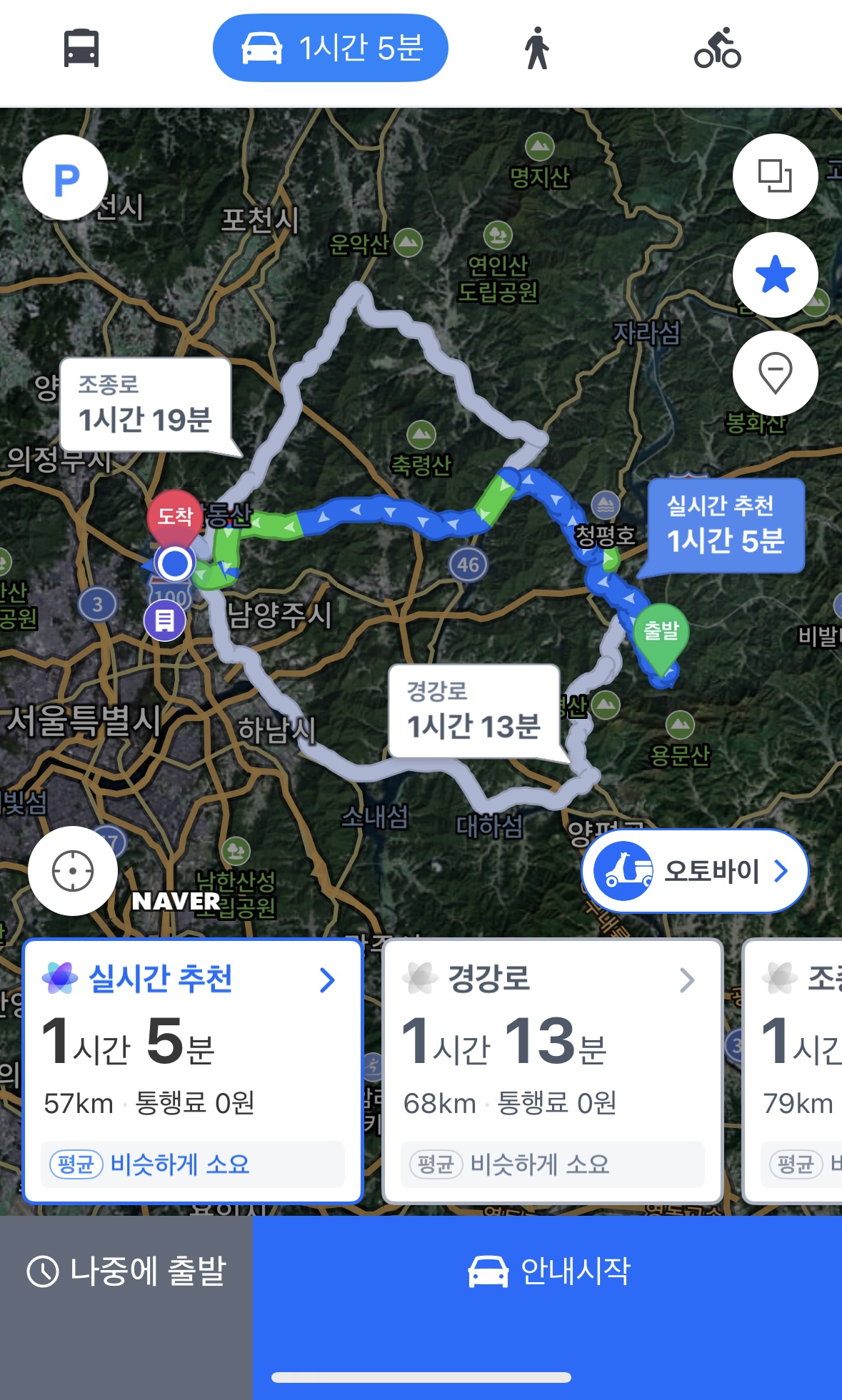Image resolution: width=842 pixels, height=1400 pixels.
Task: Select the 경강로 route card
Action: (x=553, y=1071)
